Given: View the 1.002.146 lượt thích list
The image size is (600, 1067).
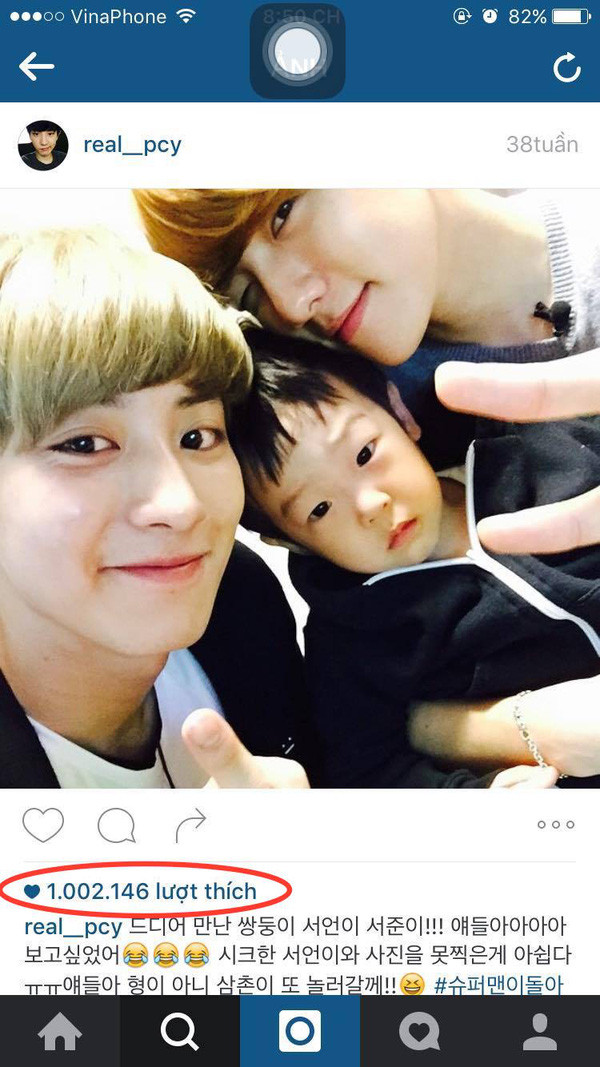Looking at the screenshot, I should click(150, 890).
